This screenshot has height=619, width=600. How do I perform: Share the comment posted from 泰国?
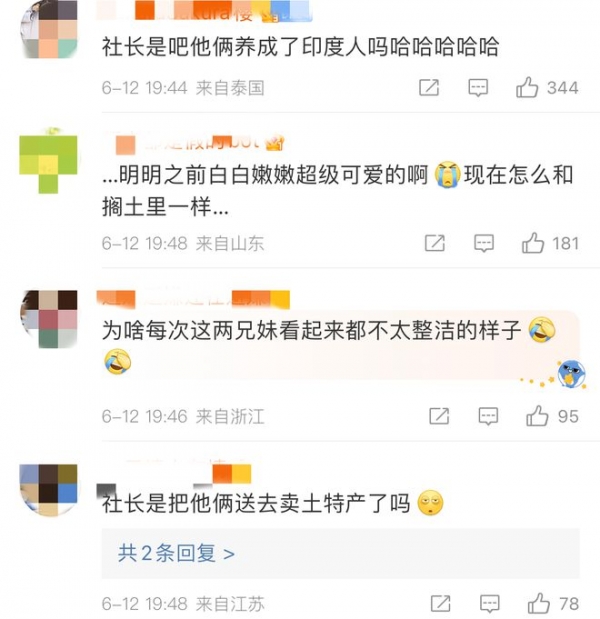429,88
